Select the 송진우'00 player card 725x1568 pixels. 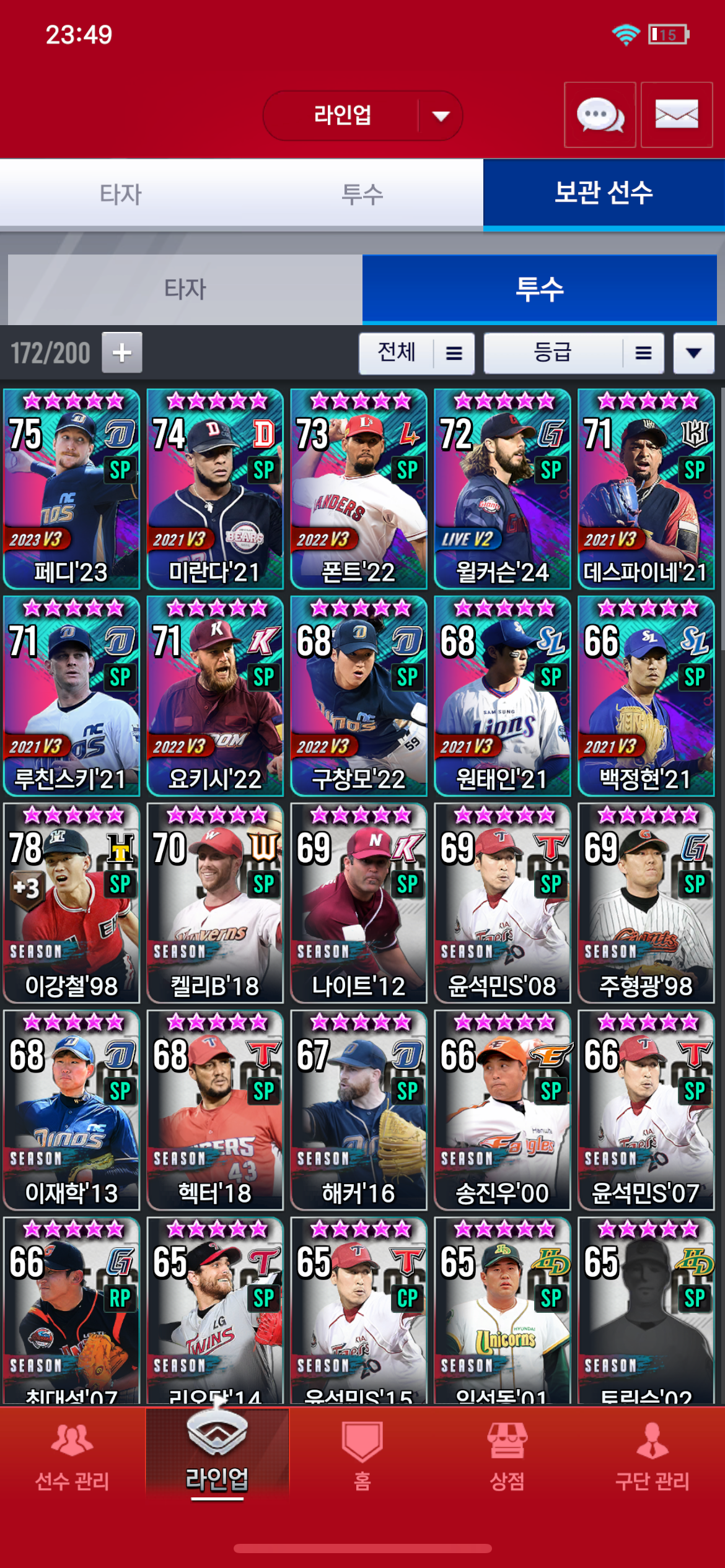click(x=503, y=1110)
